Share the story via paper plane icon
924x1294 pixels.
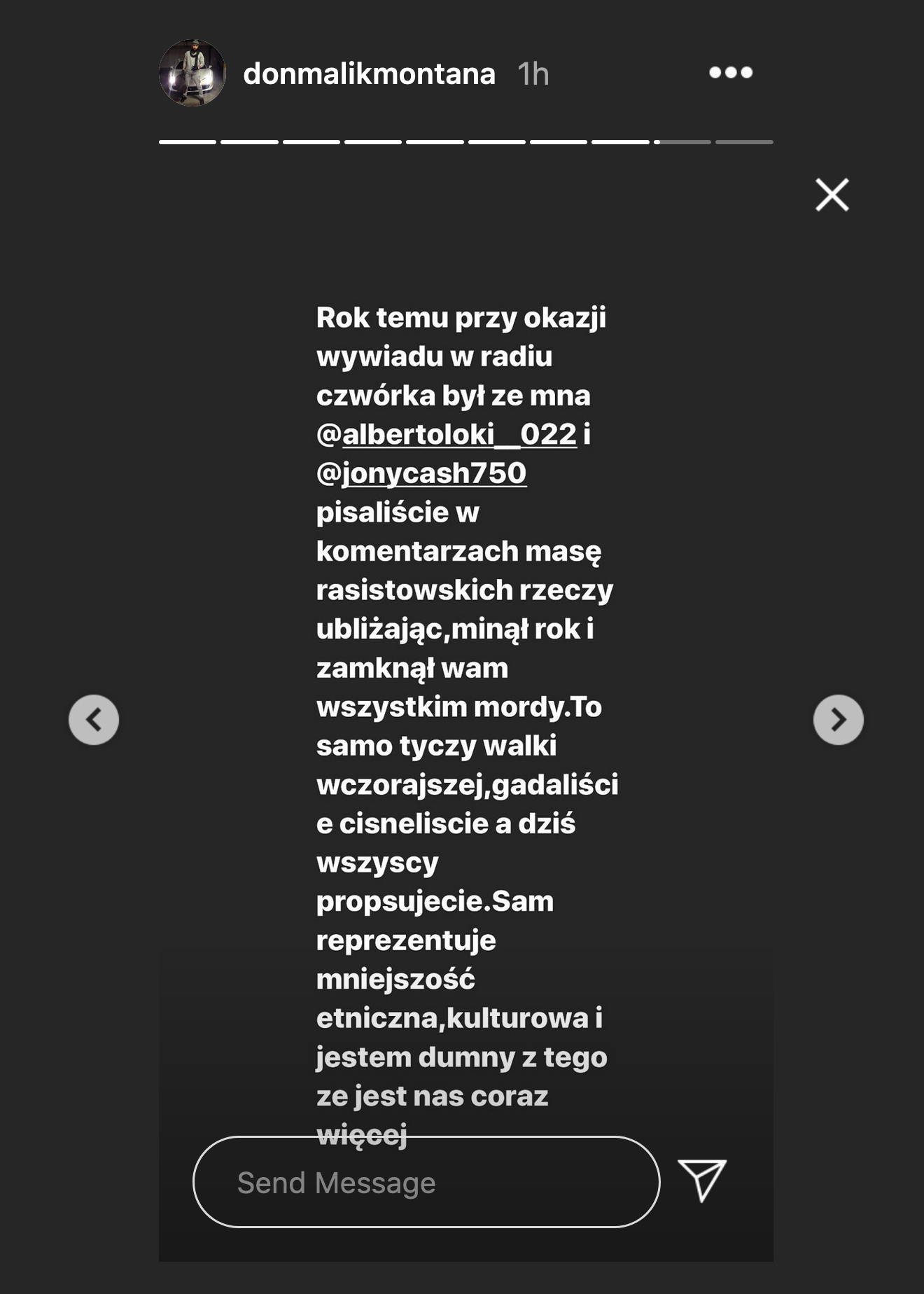(701, 1181)
